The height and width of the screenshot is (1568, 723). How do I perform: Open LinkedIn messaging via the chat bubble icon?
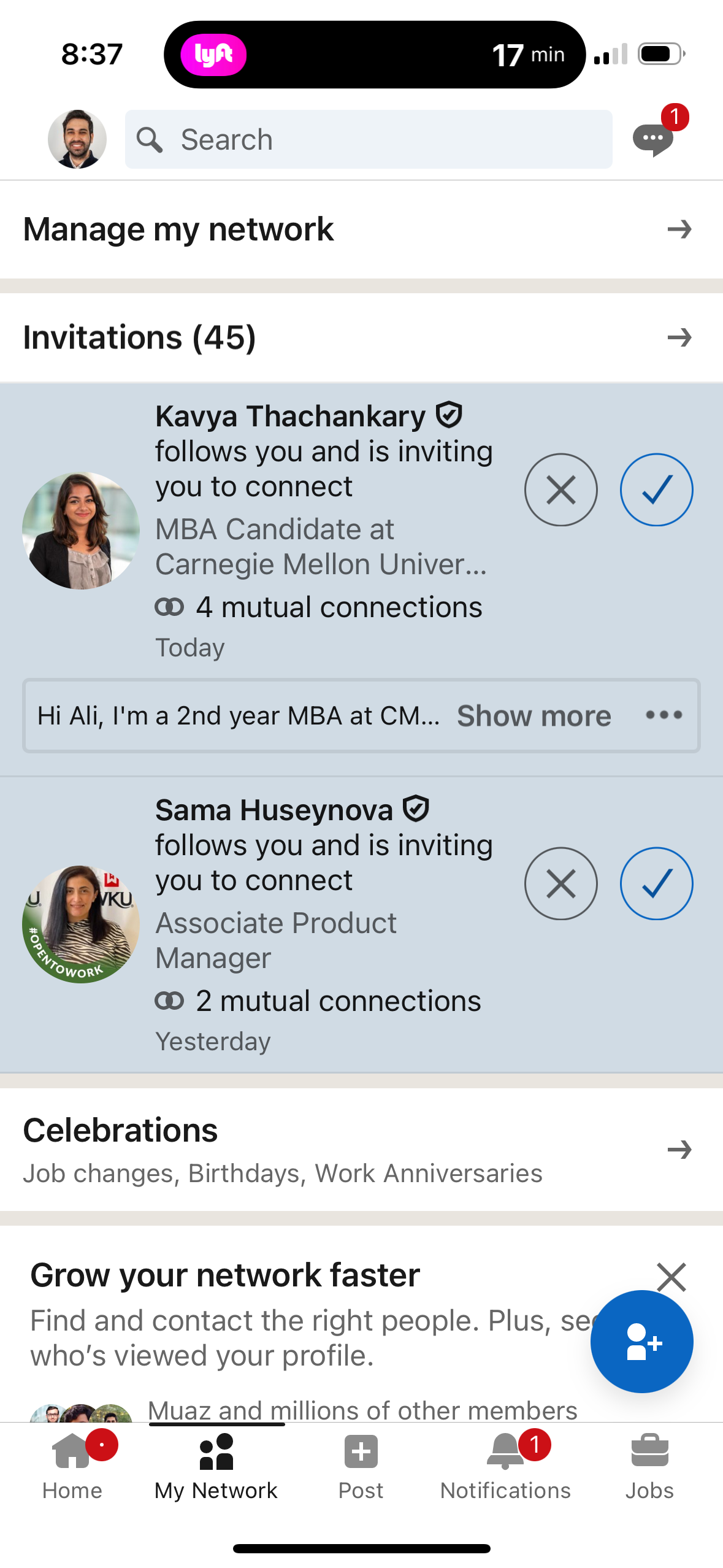click(x=653, y=139)
